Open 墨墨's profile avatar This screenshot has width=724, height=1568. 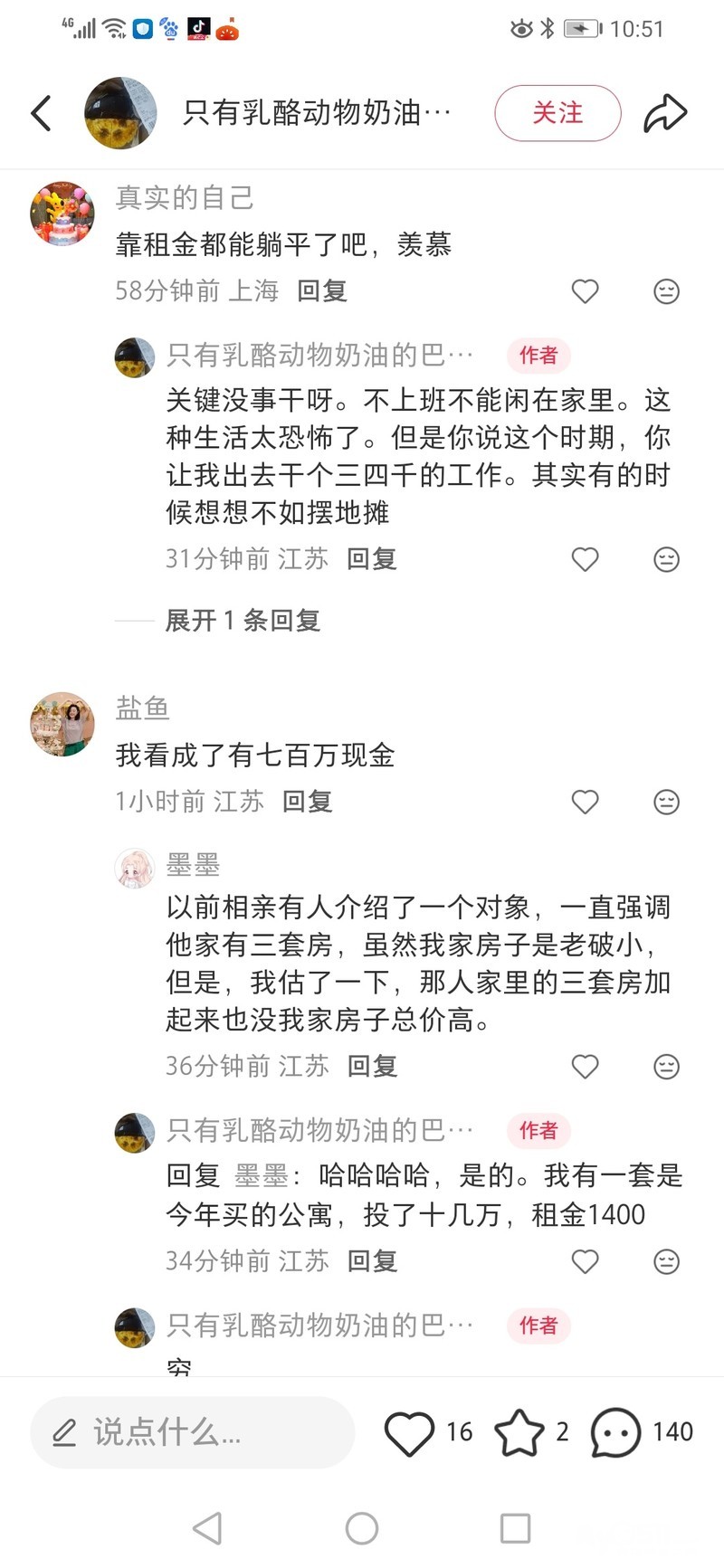[x=134, y=869]
